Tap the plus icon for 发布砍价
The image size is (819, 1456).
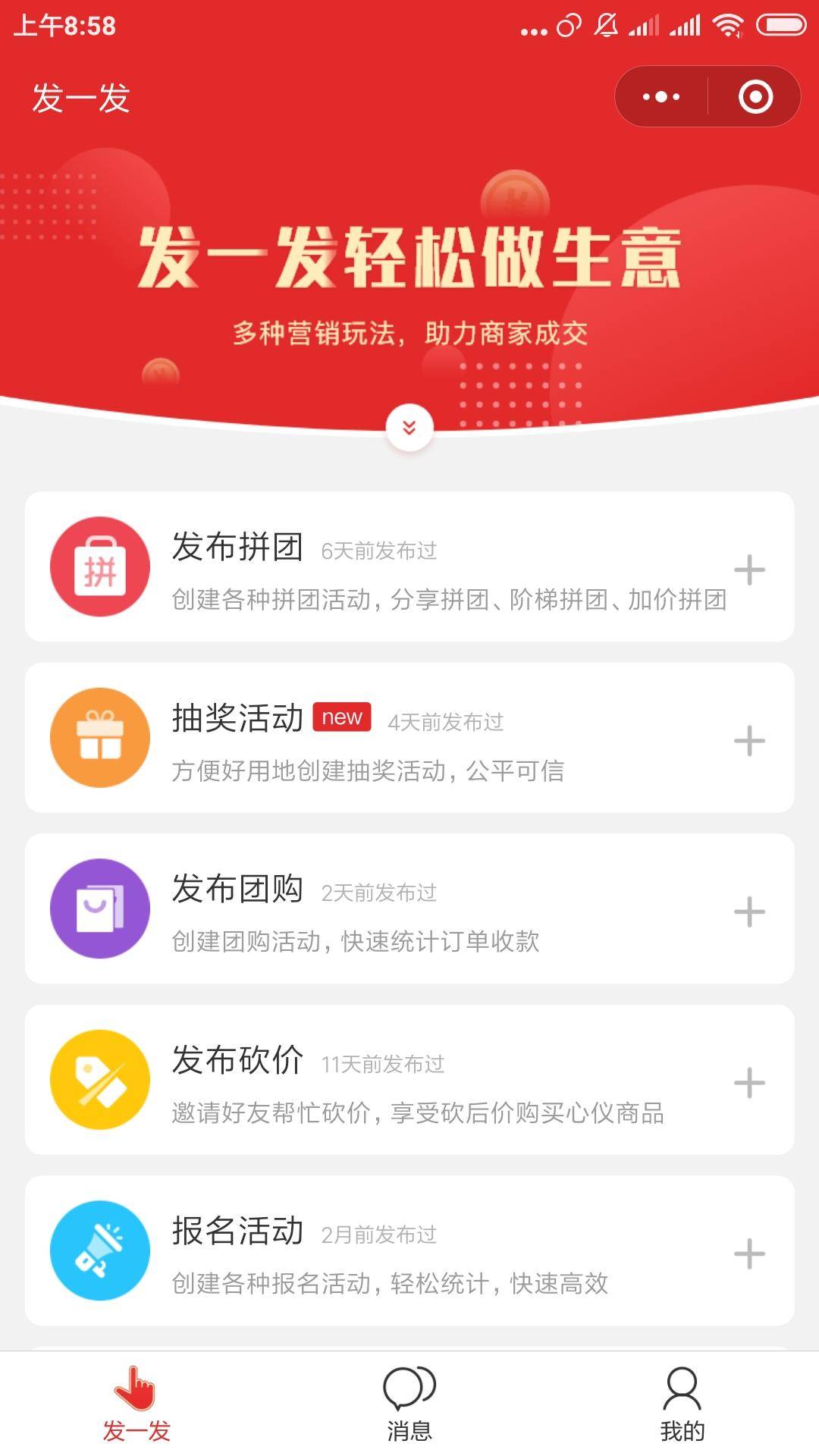click(x=749, y=1083)
